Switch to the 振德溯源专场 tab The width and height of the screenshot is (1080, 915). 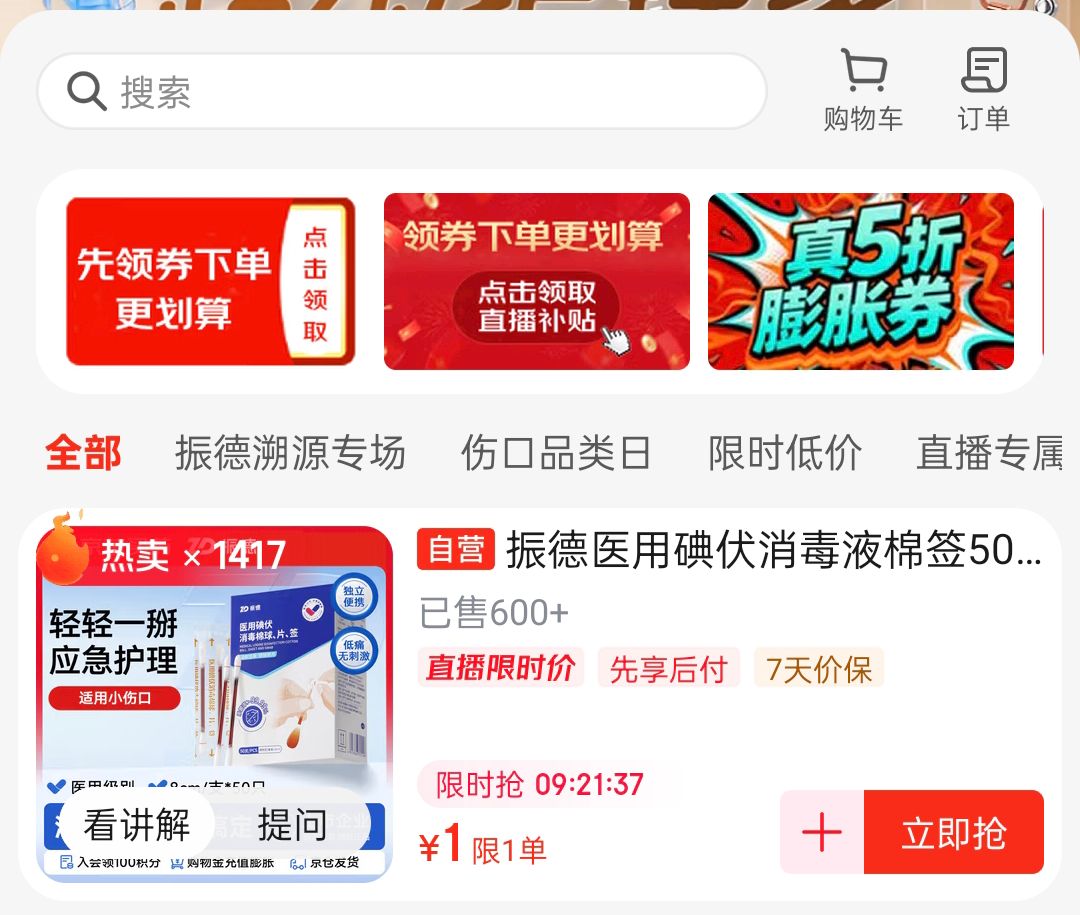[x=290, y=453]
